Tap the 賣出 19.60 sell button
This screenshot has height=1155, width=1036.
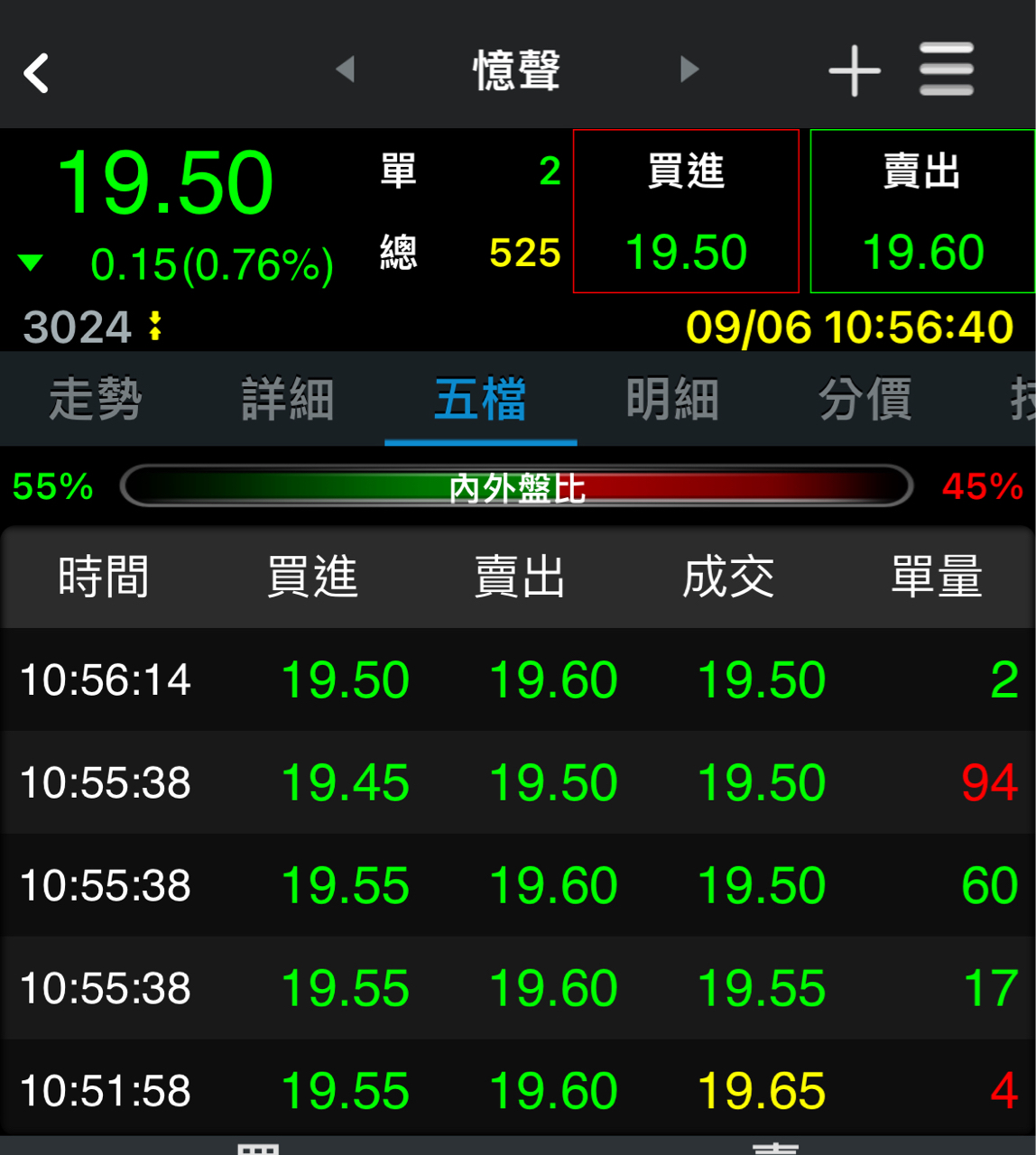tap(922, 211)
